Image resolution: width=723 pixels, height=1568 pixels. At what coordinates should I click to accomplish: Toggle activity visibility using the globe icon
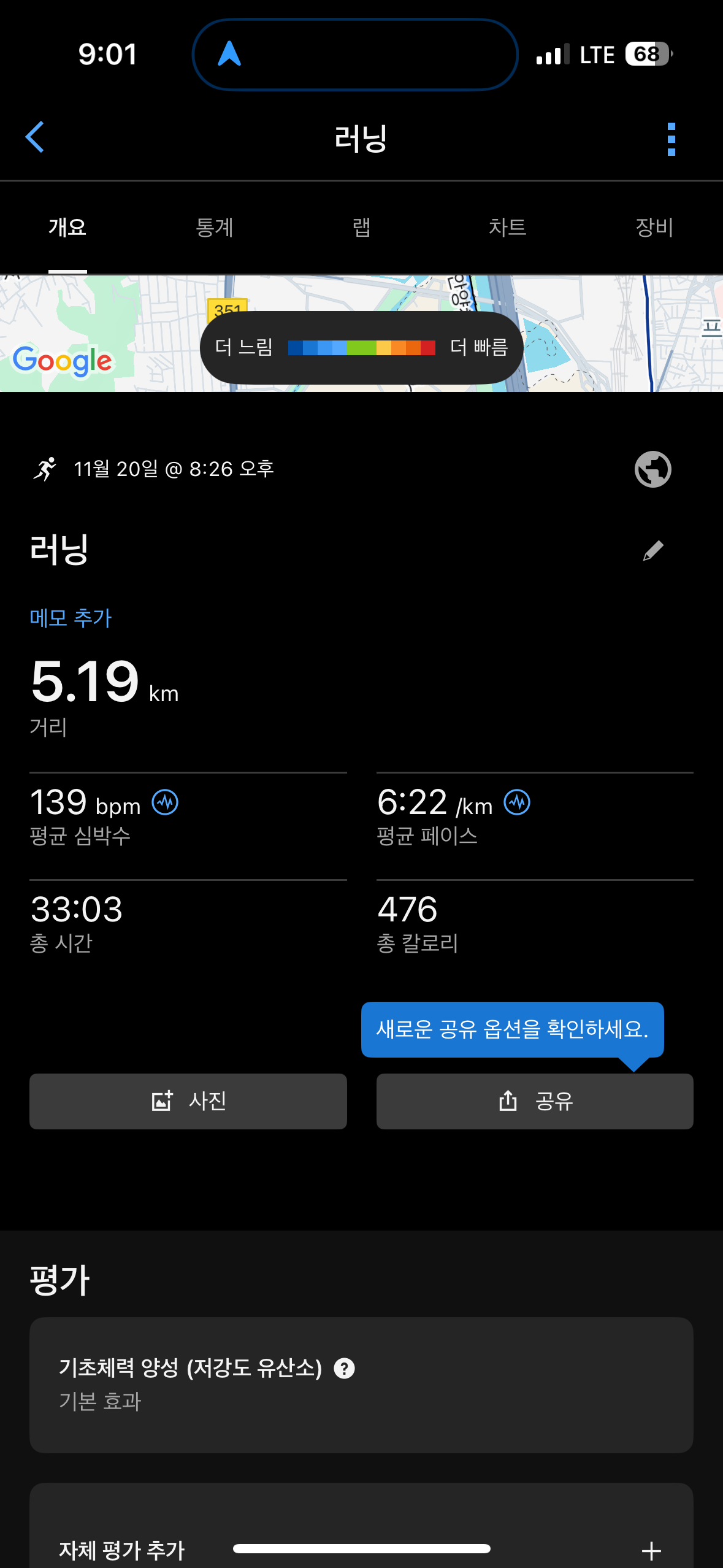click(652, 469)
